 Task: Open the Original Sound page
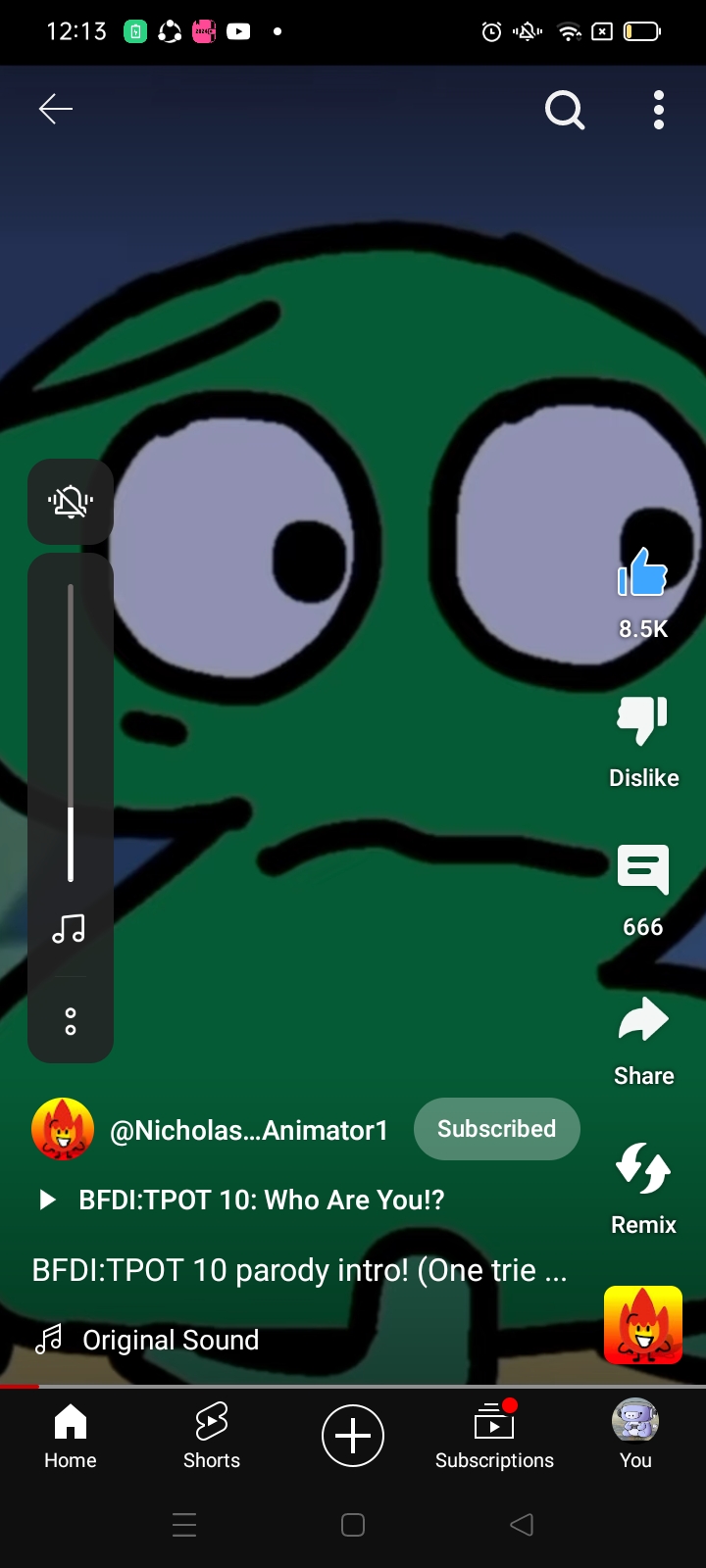(170, 1340)
